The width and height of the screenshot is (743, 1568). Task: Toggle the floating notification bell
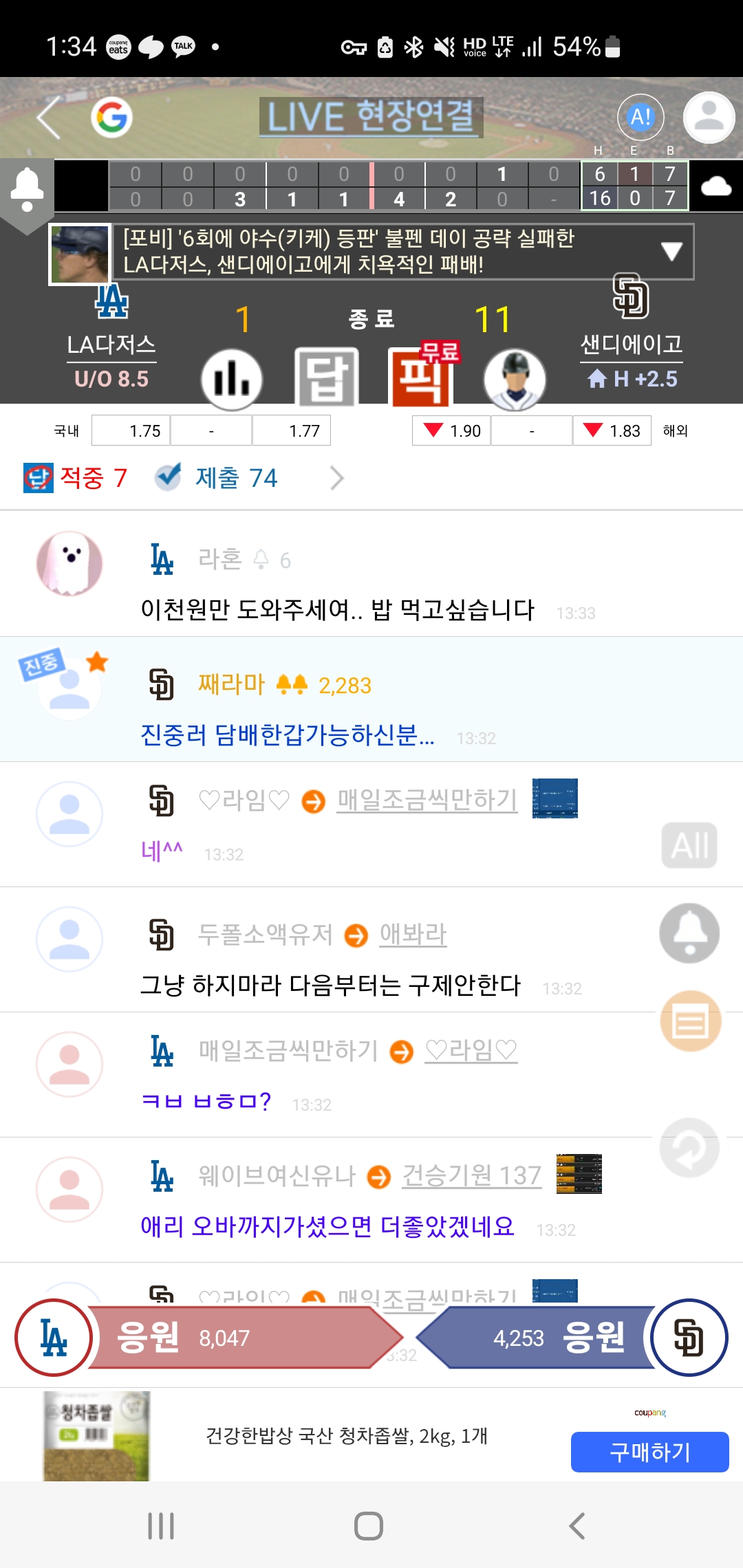pos(689,933)
